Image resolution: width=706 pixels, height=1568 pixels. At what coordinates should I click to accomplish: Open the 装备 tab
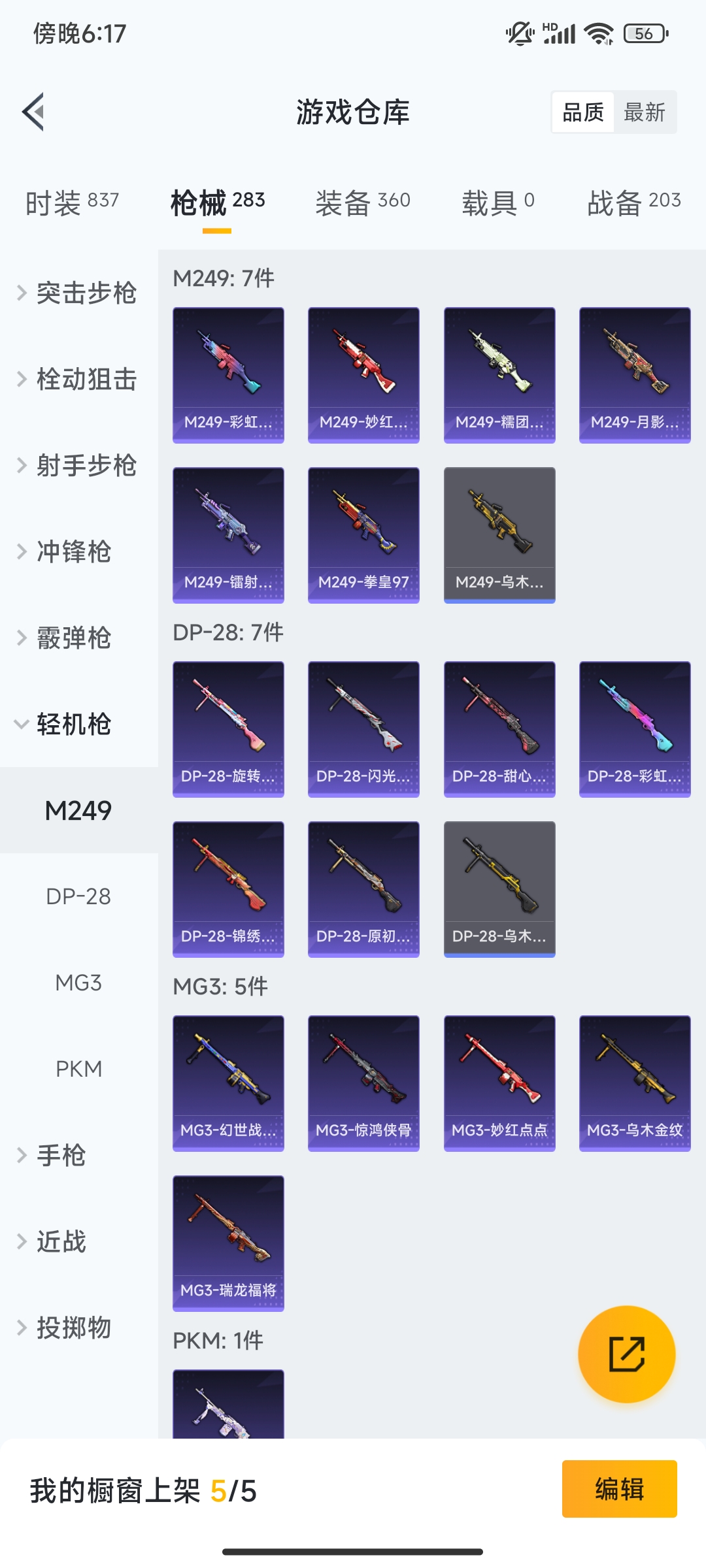[363, 202]
